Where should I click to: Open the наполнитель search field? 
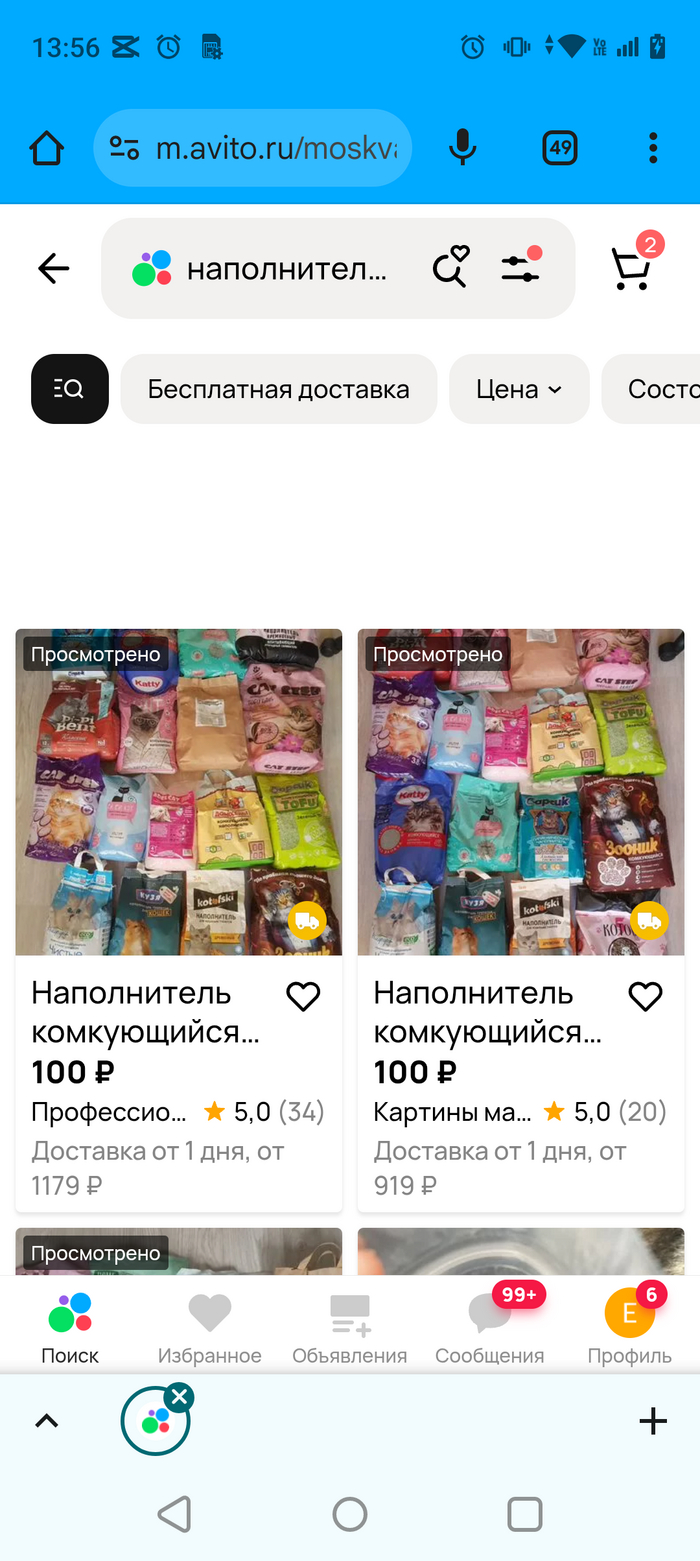(x=285, y=269)
